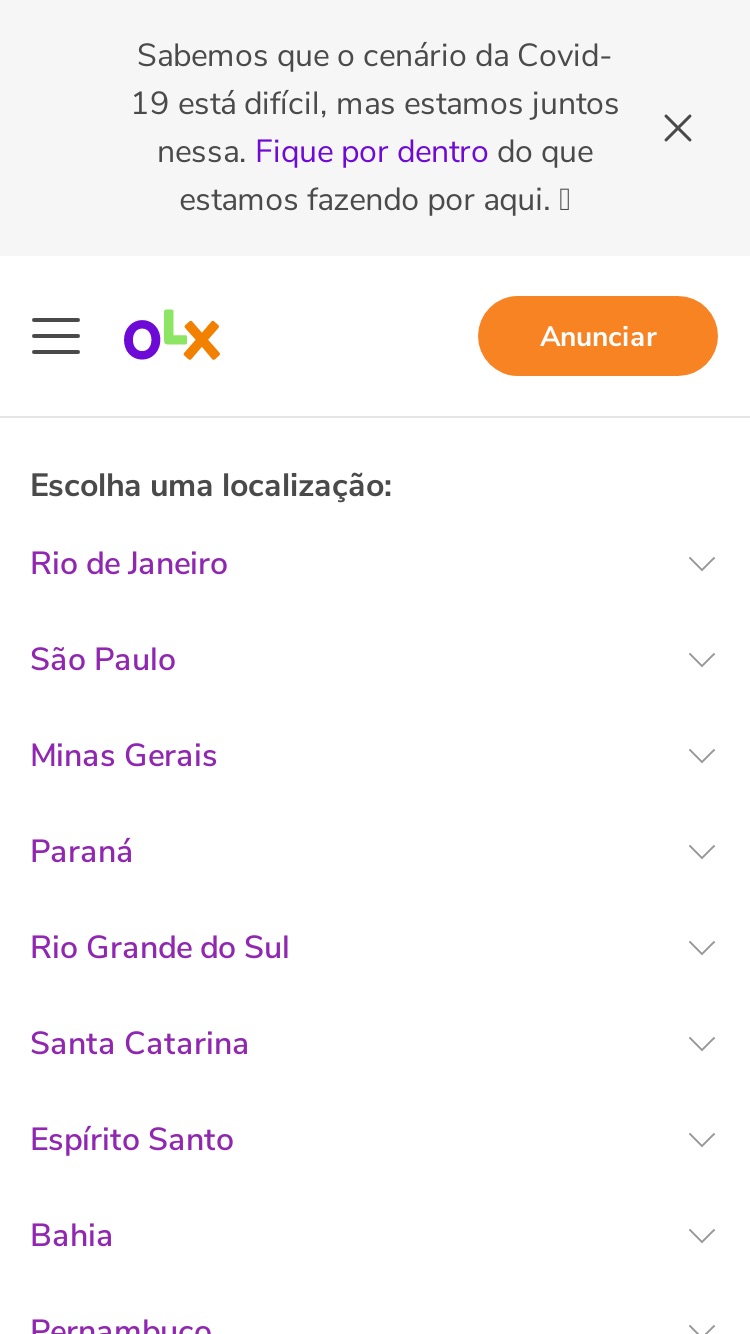The width and height of the screenshot is (750, 1334).
Task: Expand Bahia location
Action: (x=375, y=1236)
